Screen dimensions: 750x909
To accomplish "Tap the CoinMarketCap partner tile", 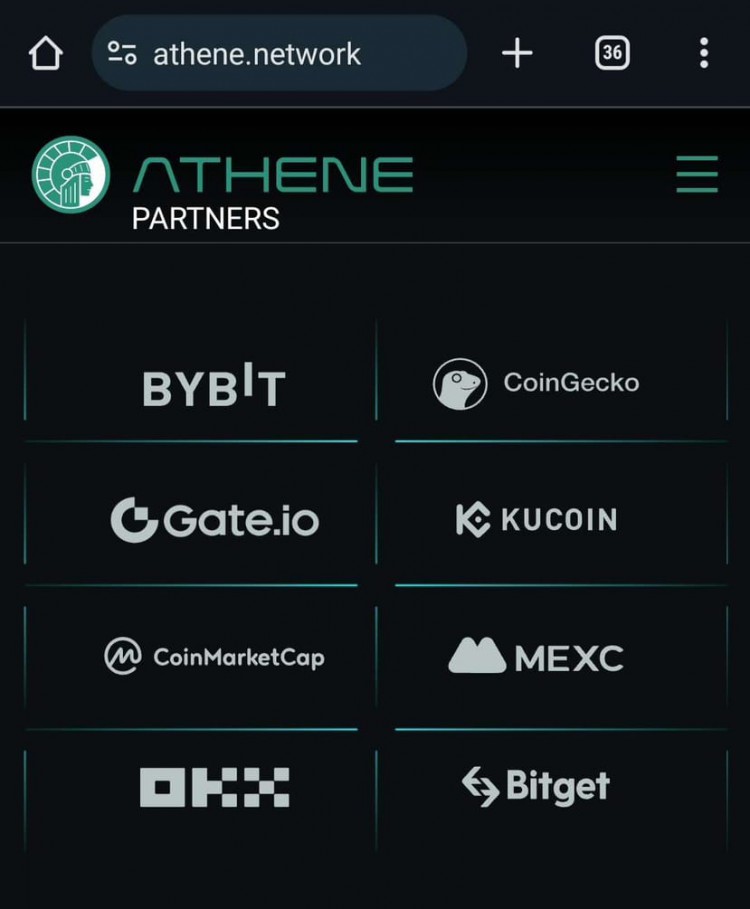I will (214, 657).
